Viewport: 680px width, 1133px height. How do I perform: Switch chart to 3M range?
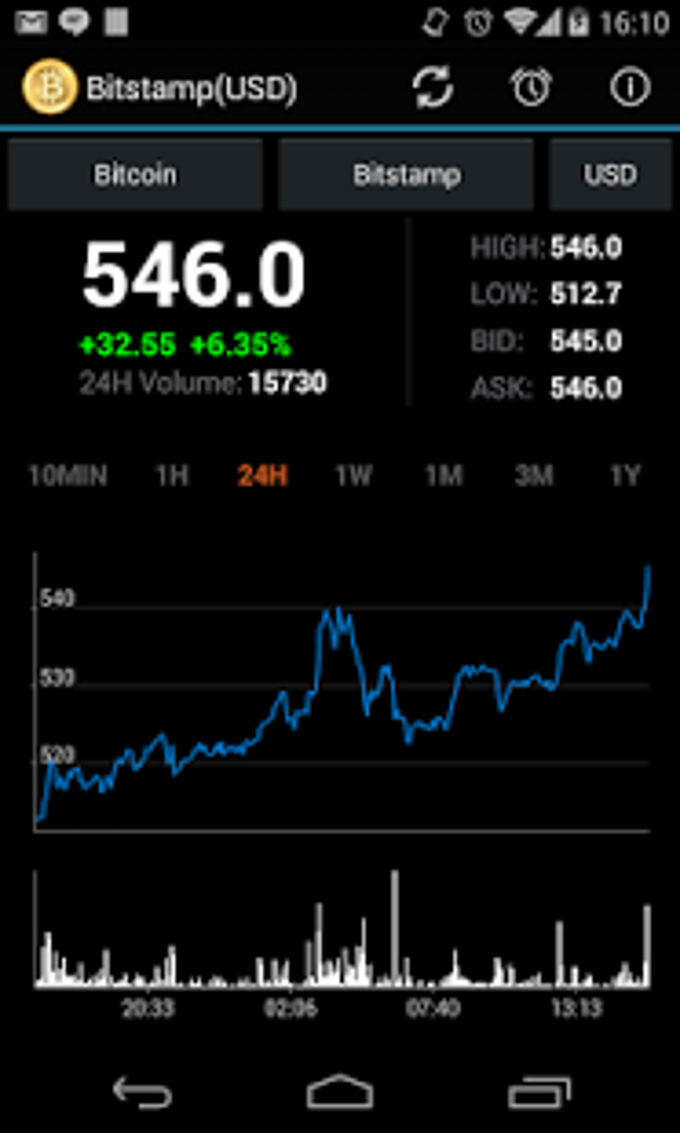[x=533, y=476]
